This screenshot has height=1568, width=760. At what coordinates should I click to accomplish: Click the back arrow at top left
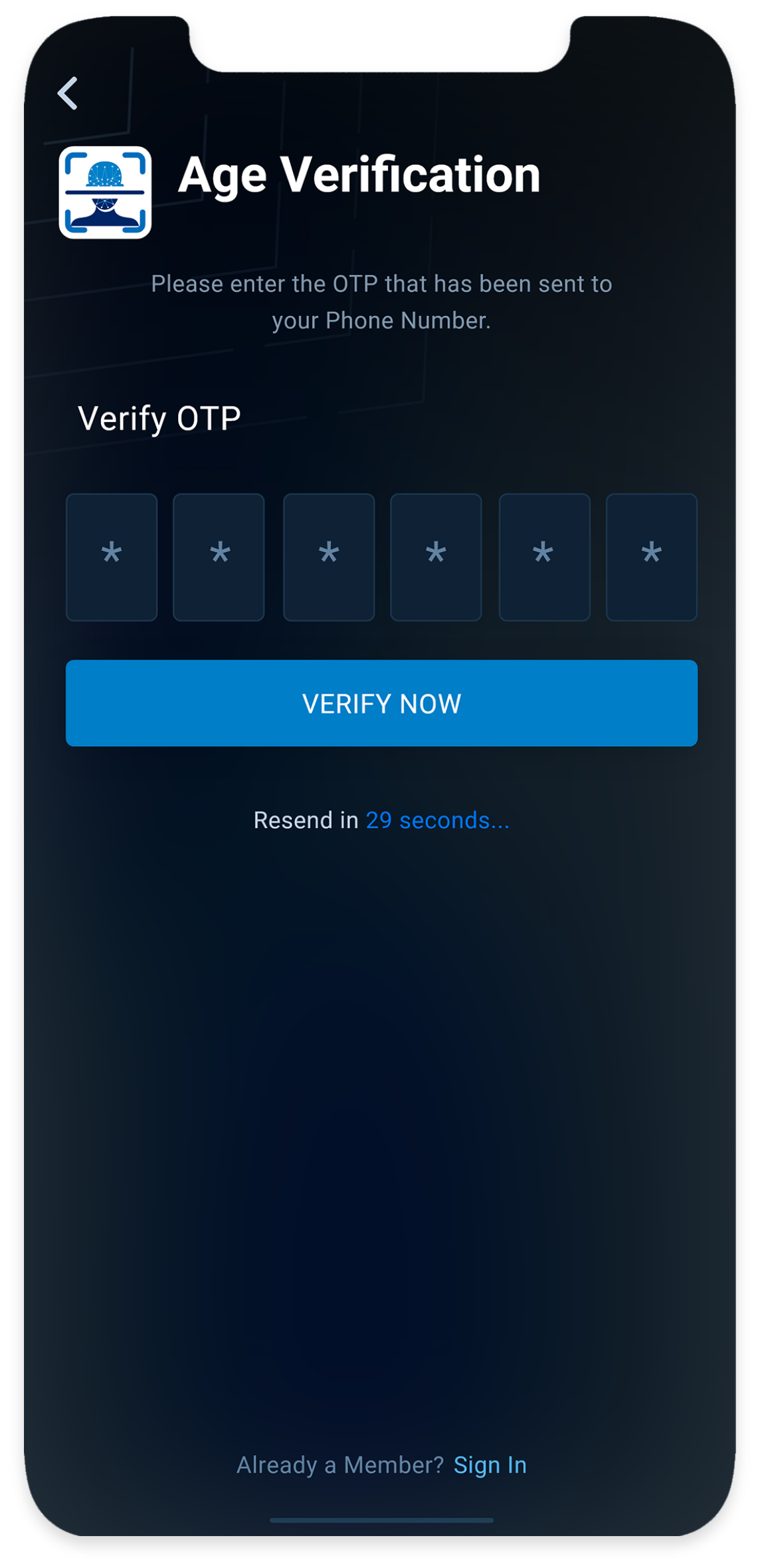pos(67,93)
